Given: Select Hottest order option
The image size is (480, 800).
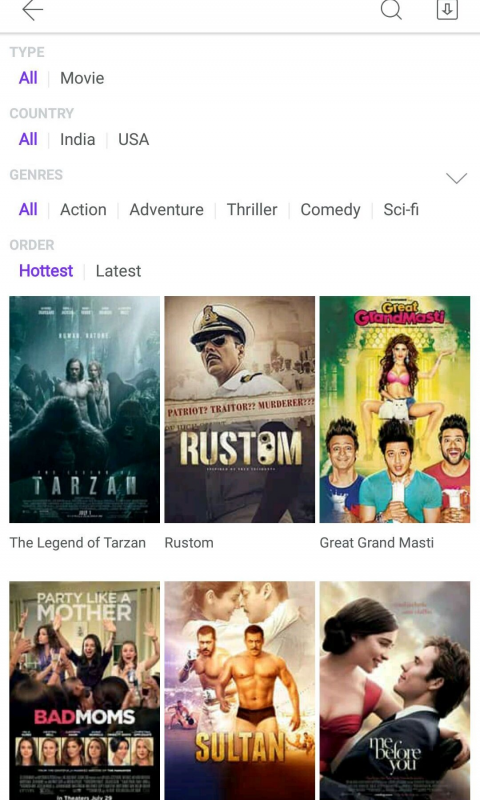Looking at the screenshot, I should pos(46,271).
